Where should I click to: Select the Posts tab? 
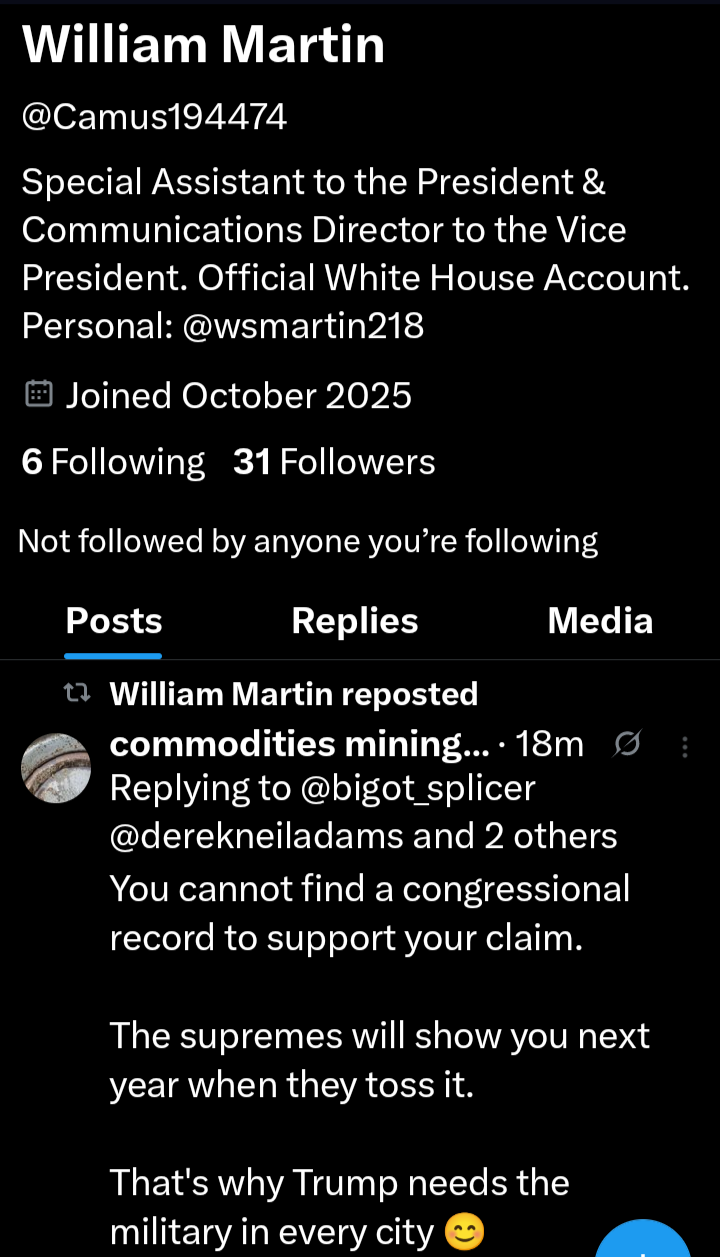click(x=113, y=621)
